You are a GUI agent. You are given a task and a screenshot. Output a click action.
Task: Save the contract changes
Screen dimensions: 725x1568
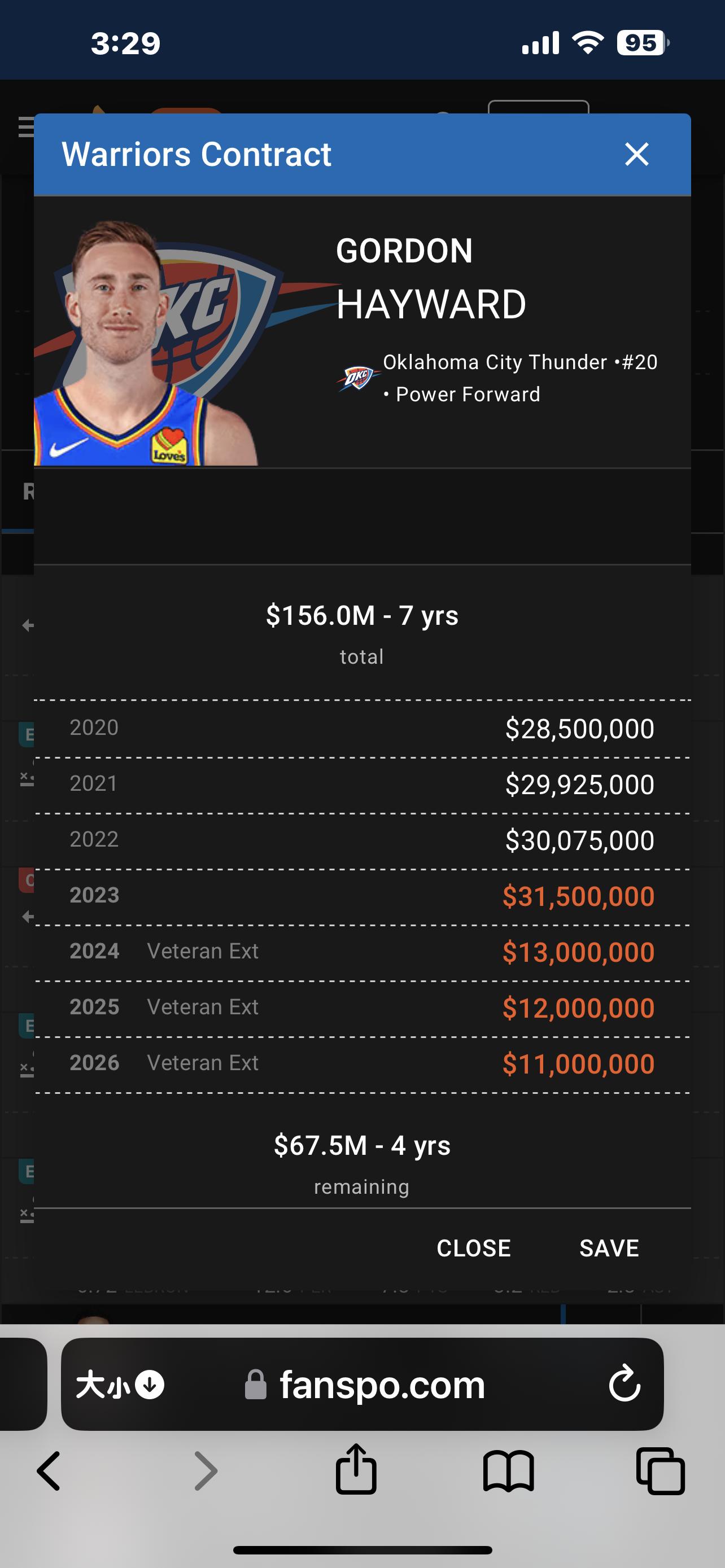pos(609,1248)
